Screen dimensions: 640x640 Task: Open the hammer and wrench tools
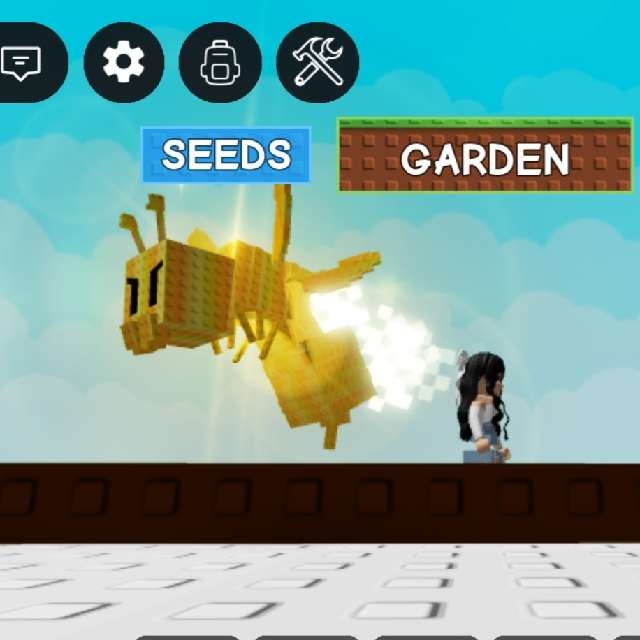pos(316,62)
